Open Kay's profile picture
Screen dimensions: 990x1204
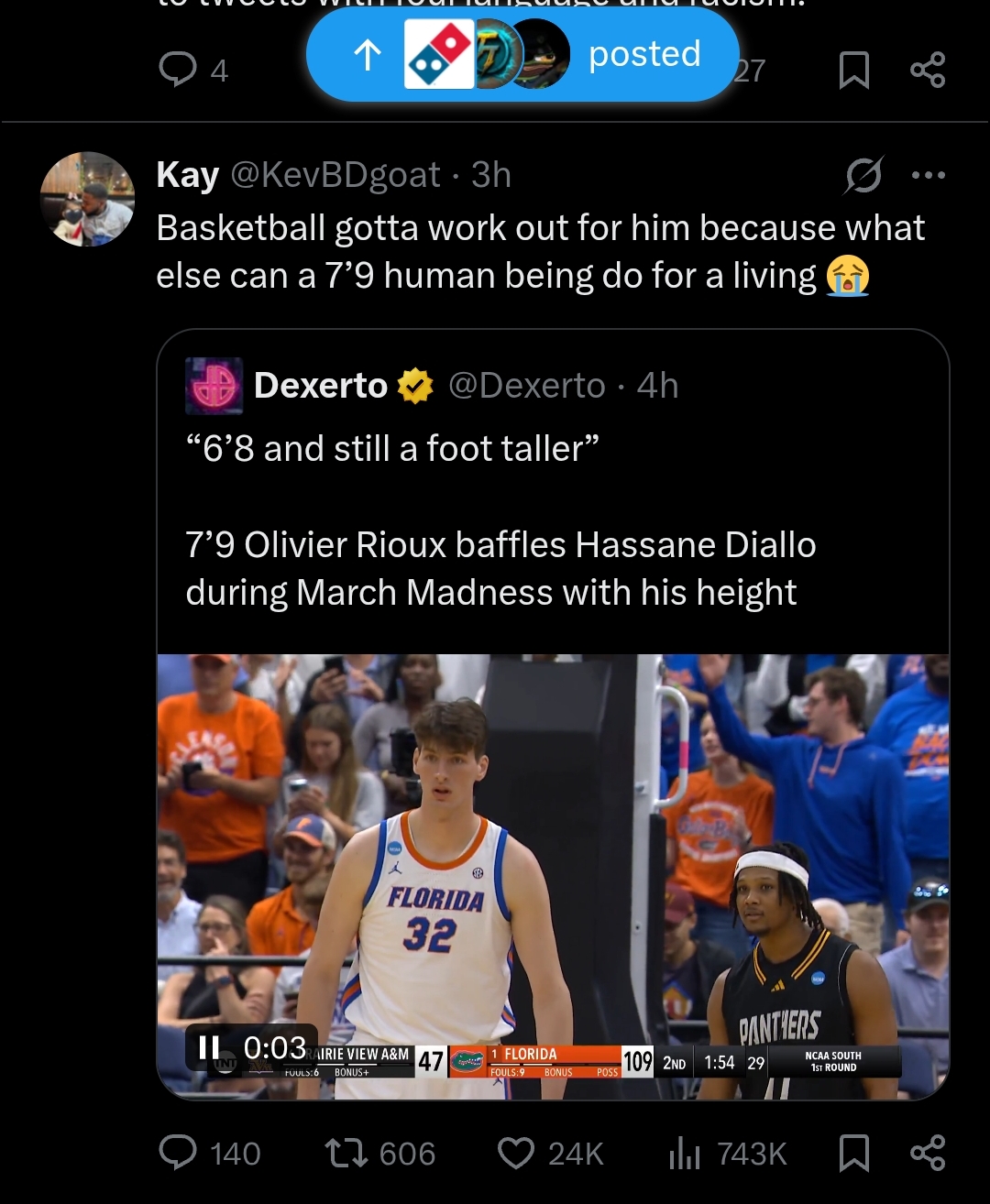coord(88,199)
